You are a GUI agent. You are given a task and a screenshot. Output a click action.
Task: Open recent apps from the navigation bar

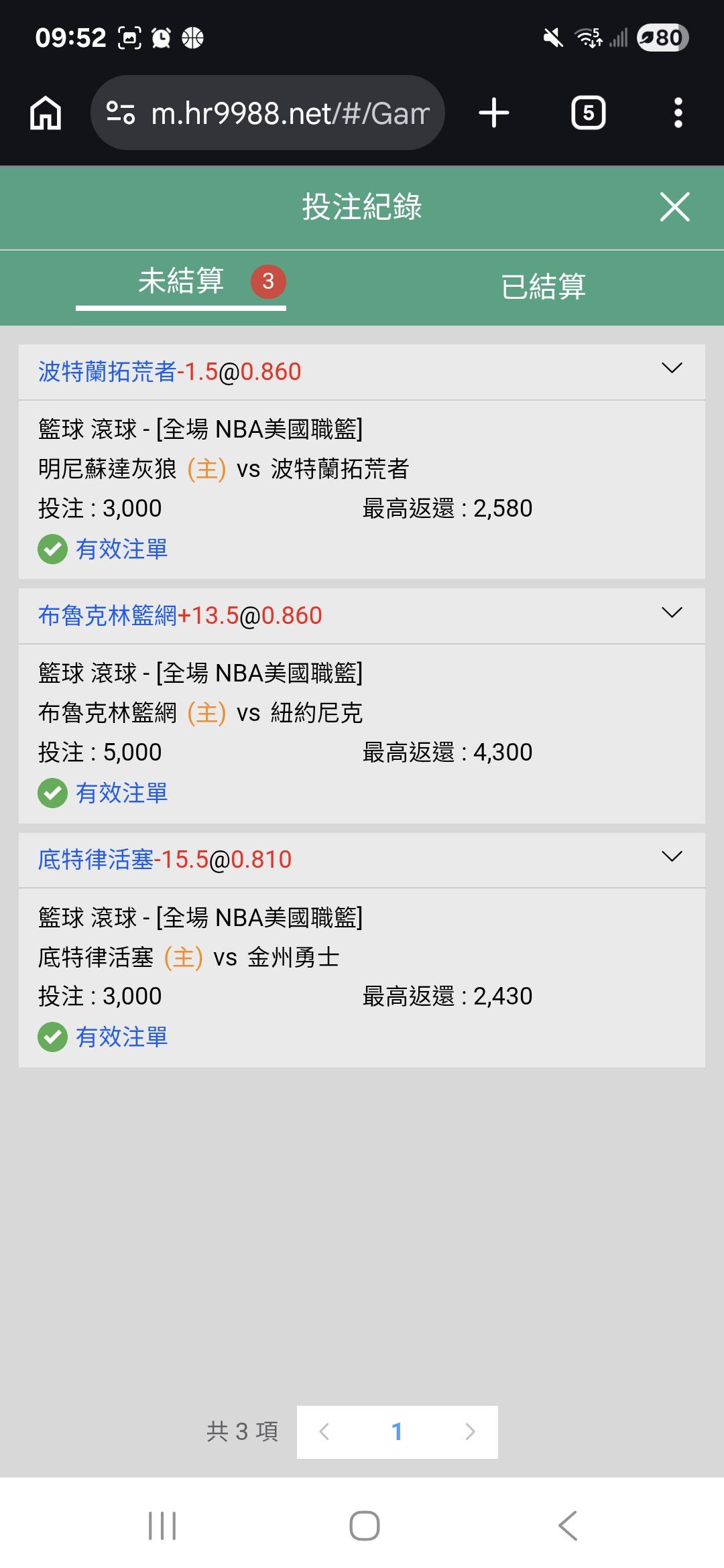(x=162, y=1526)
